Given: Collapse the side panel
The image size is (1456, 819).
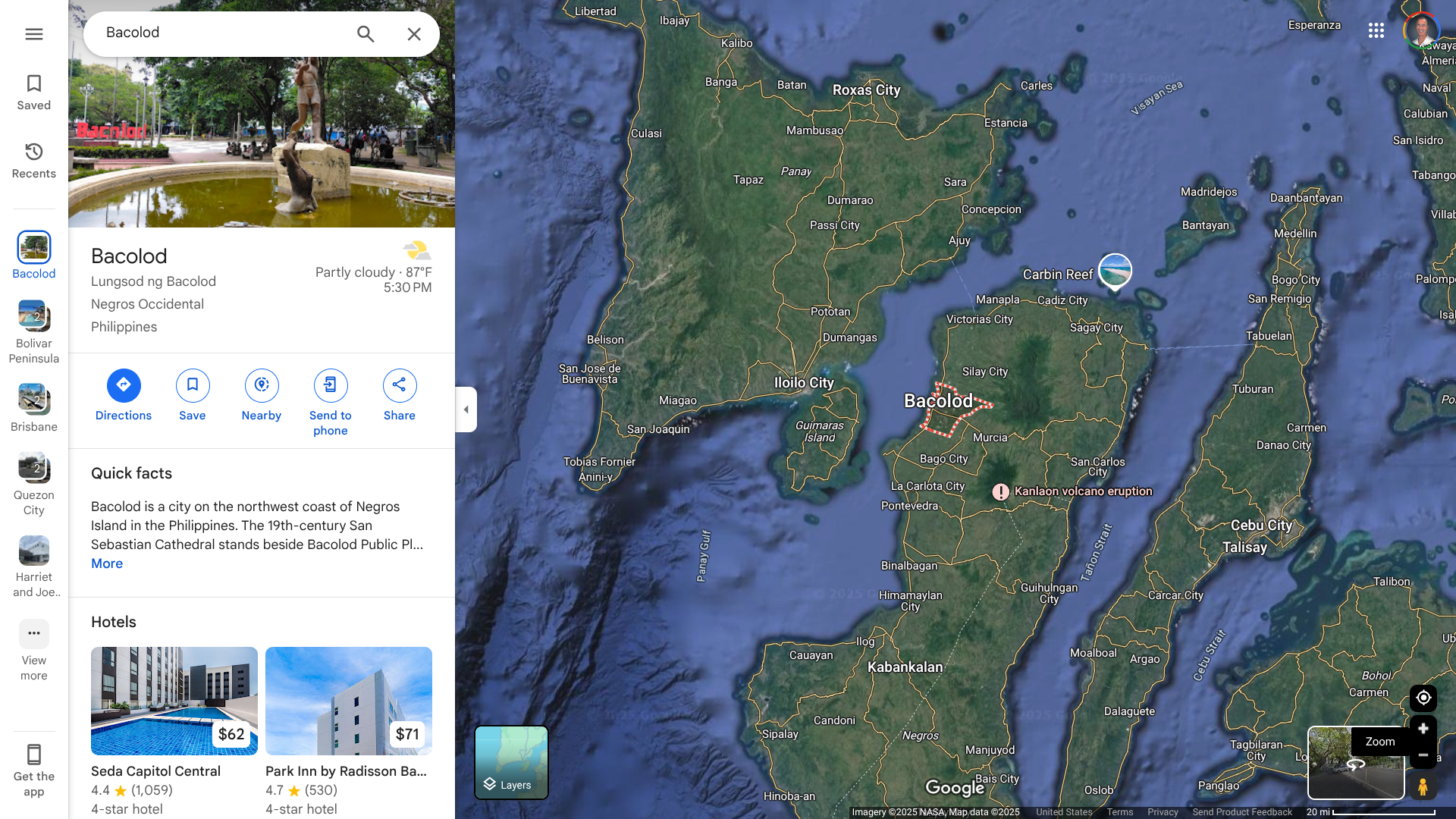Looking at the screenshot, I should pos(466,409).
